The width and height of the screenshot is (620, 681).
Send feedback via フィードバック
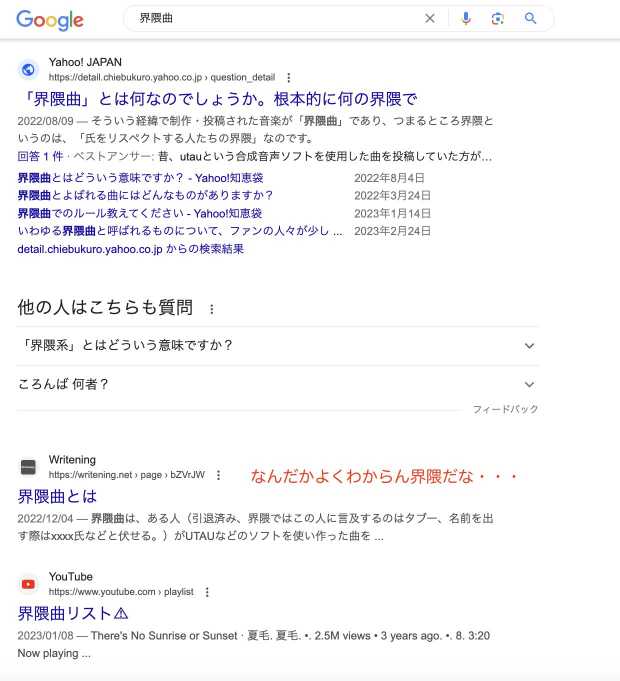click(505, 409)
